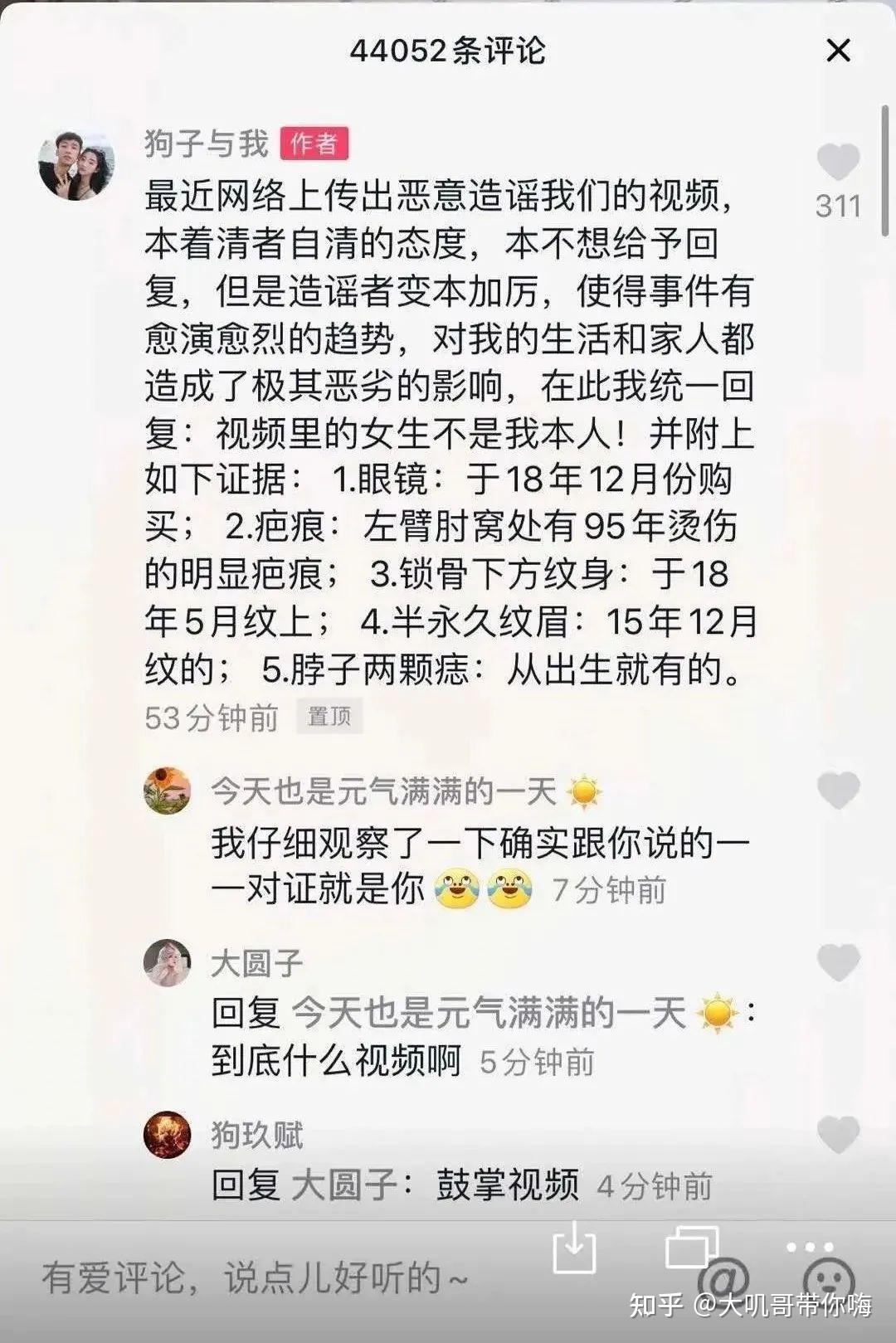Like the pinned comment by 狗子与我
The image size is (896, 1343).
[838, 163]
